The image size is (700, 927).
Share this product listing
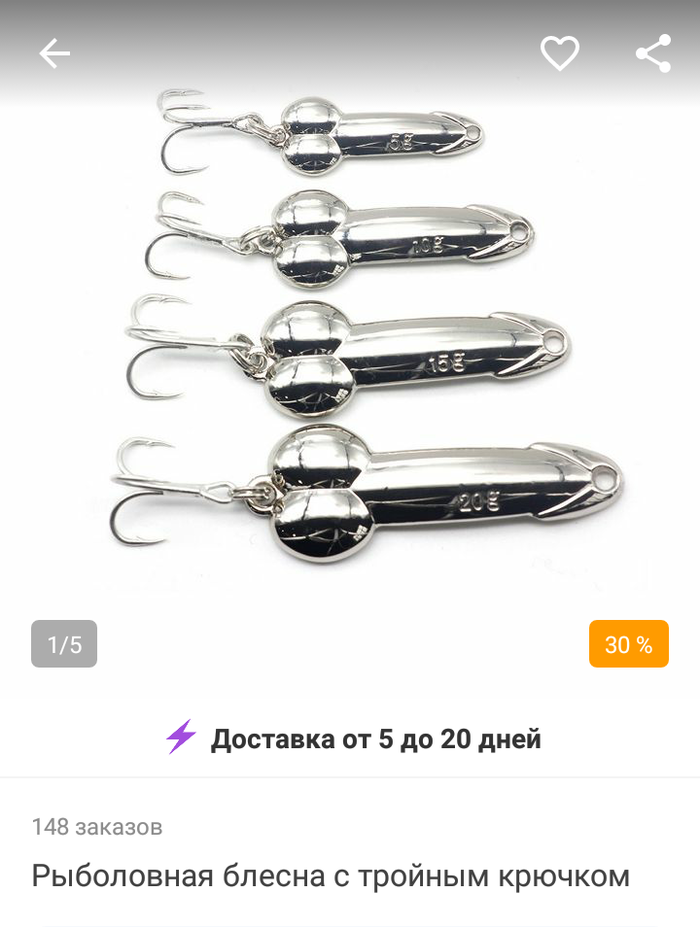tap(653, 53)
